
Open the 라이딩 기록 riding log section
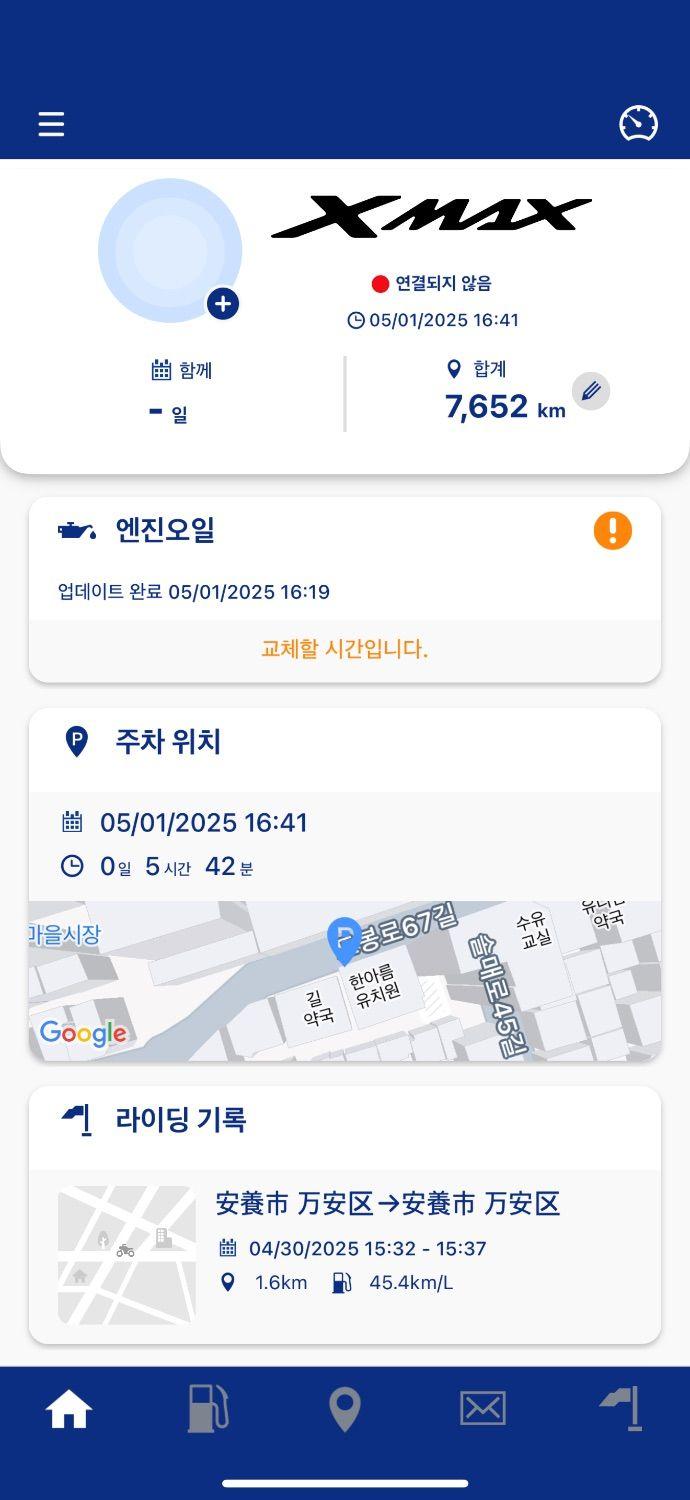click(x=345, y=1120)
